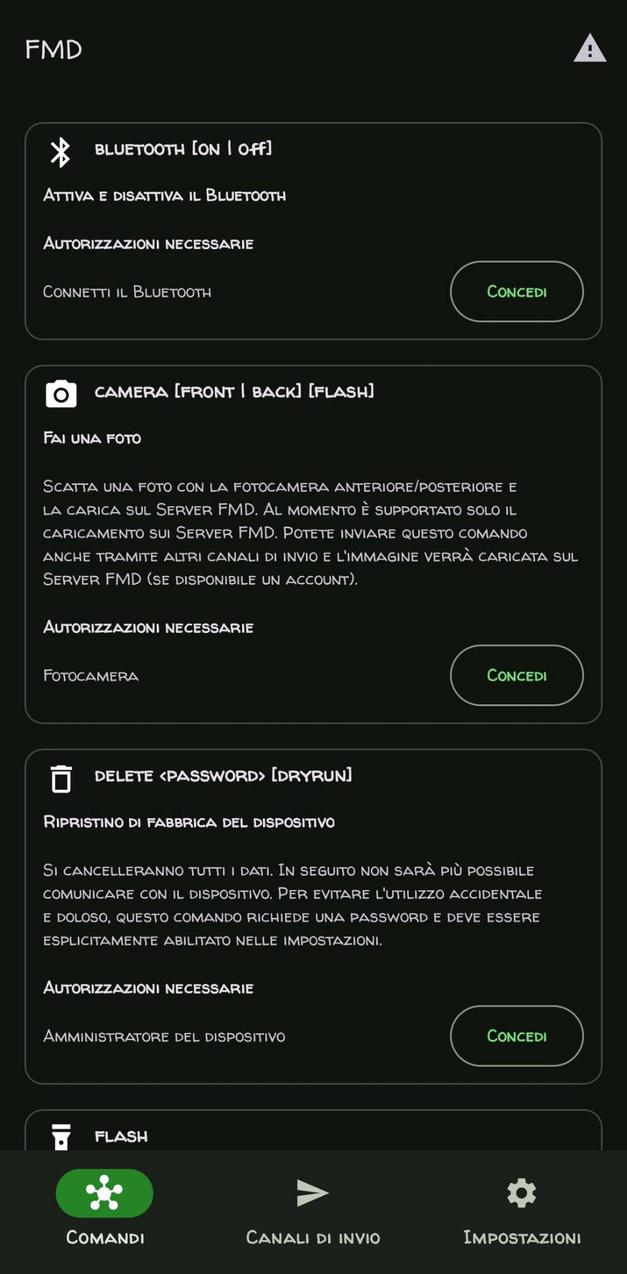The width and height of the screenshot is (627, 1274).
Task: Open the warning triangle icon
Action: point(589,48)
